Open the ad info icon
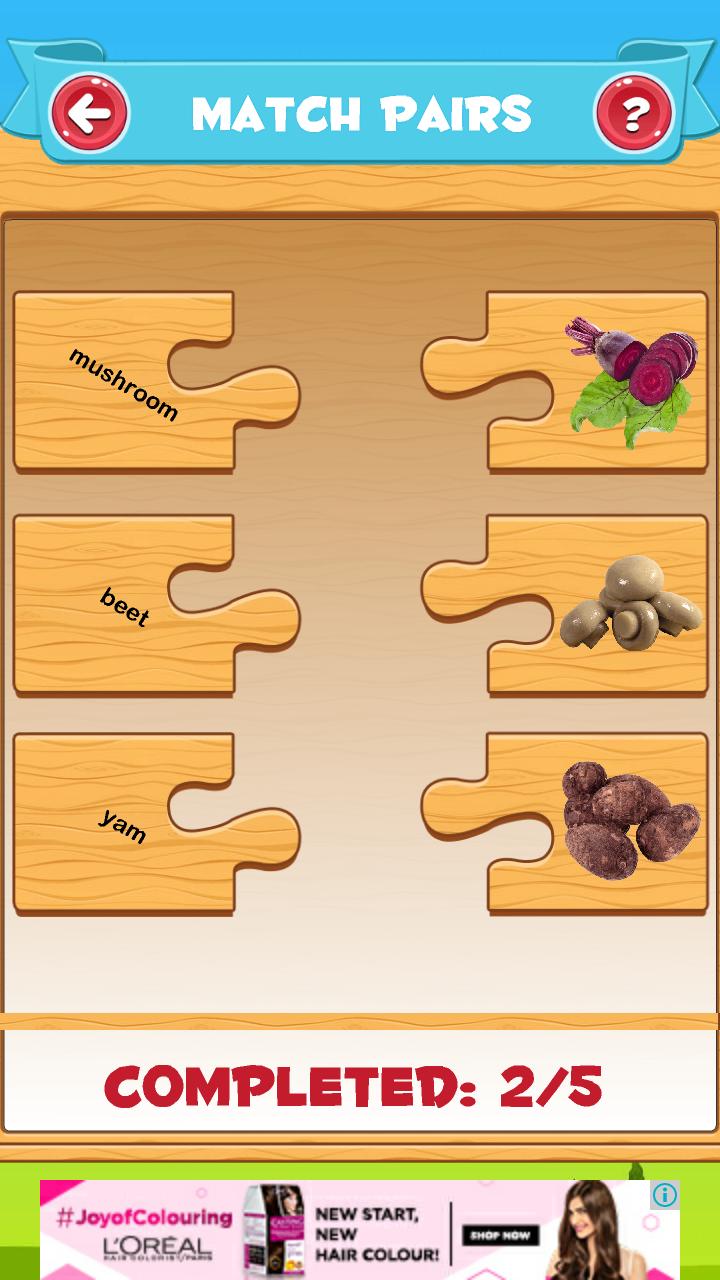The image size is (720, 1280). (665, 1195)
